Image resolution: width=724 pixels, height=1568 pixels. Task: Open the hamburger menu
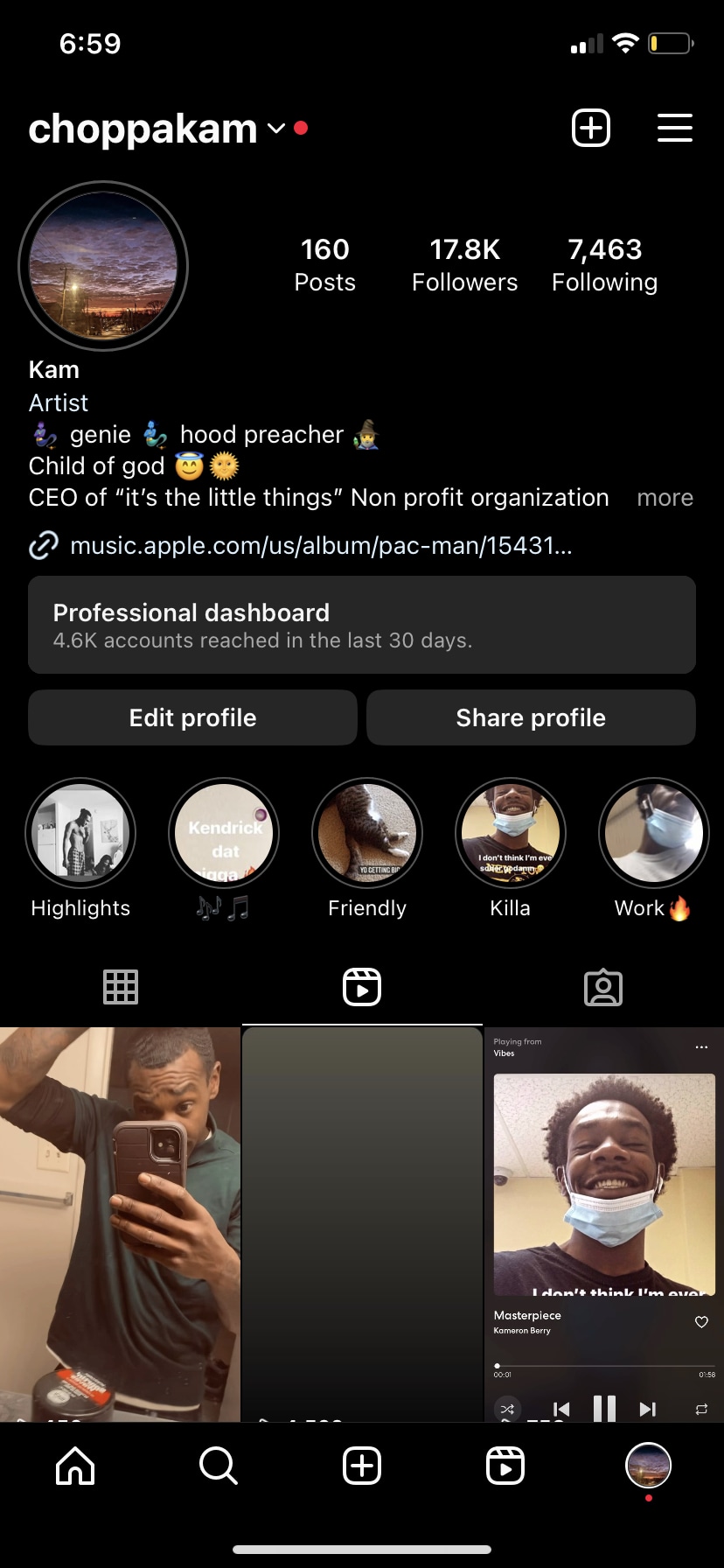pyautogui.click(x=675, y=128)
